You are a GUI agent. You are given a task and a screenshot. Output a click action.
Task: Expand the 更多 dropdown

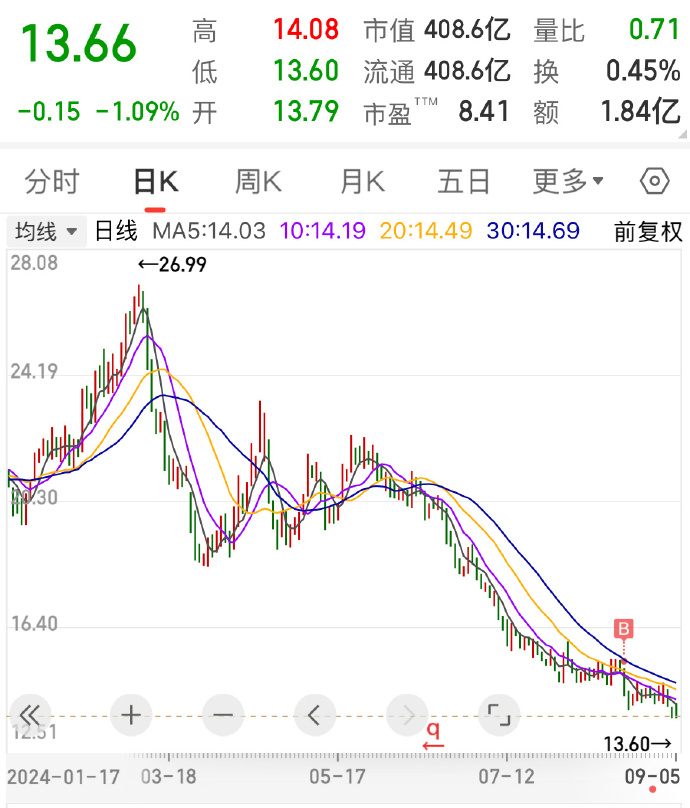pos(568,182)
